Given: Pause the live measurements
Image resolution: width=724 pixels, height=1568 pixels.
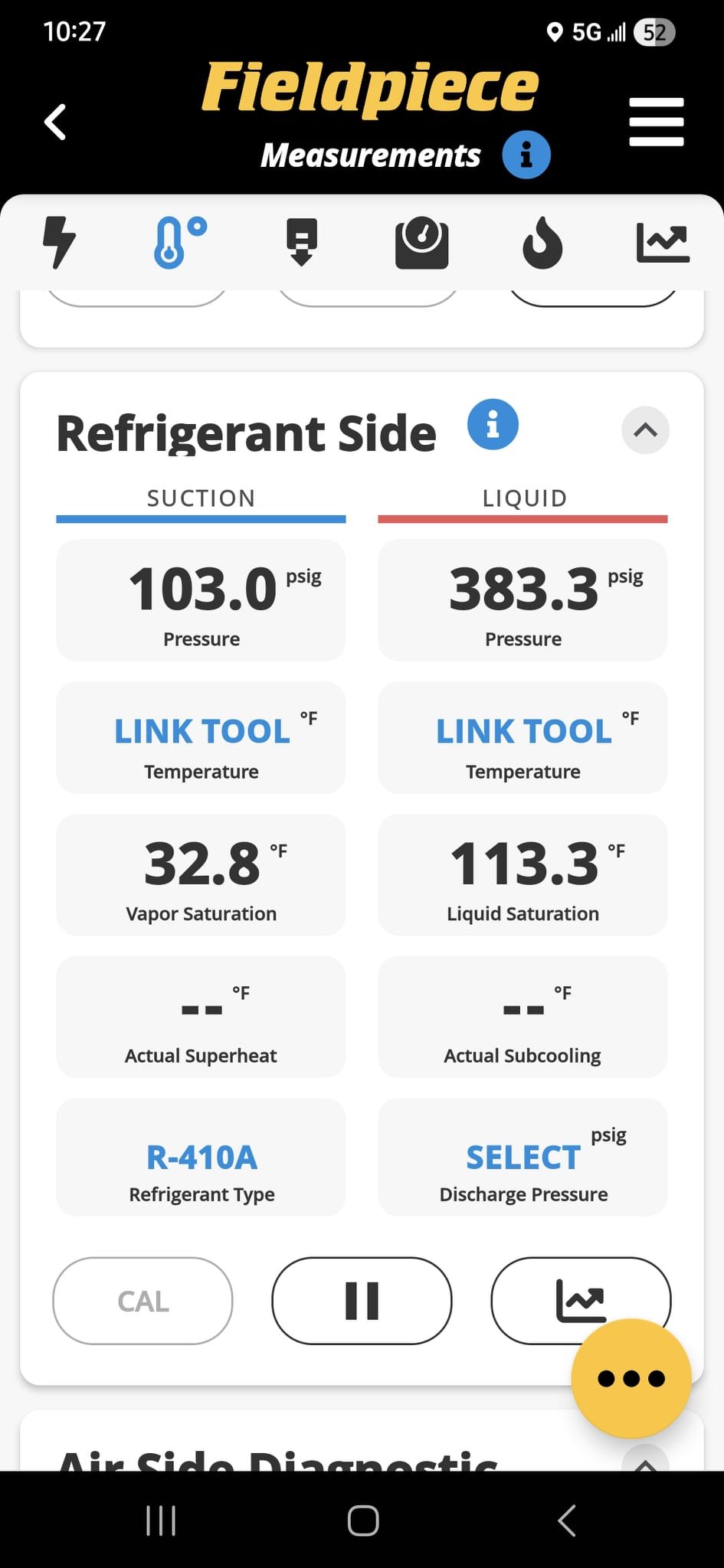Looking at the screenshot, I should pos(362,1301).
